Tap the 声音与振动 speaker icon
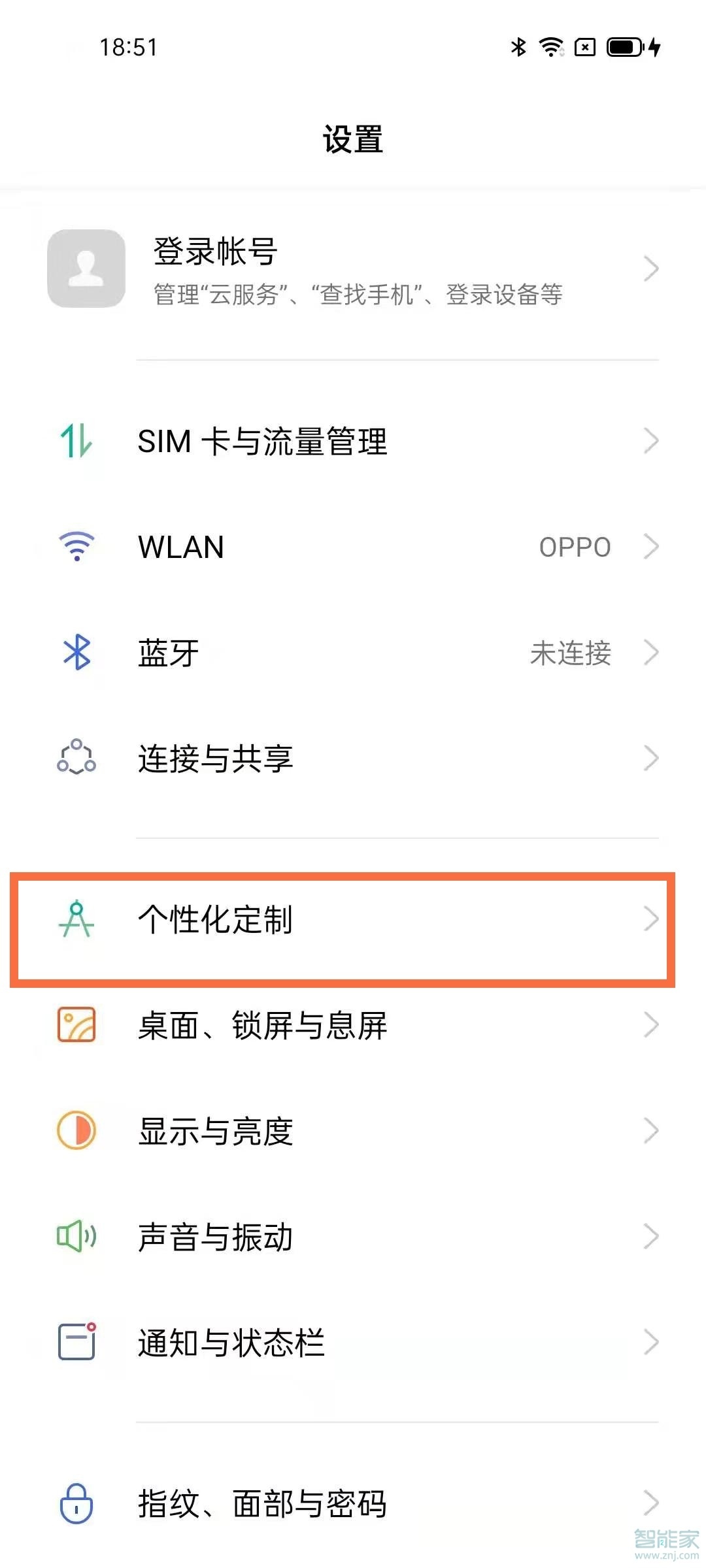 (75, 1236)
